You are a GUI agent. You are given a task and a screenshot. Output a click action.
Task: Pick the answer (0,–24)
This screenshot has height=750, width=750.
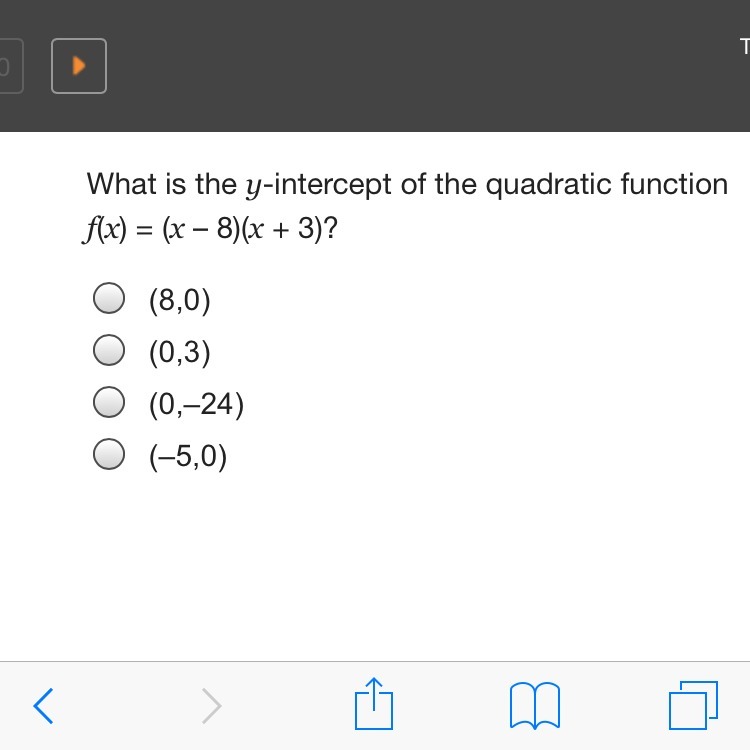click(x=108, y=404)
